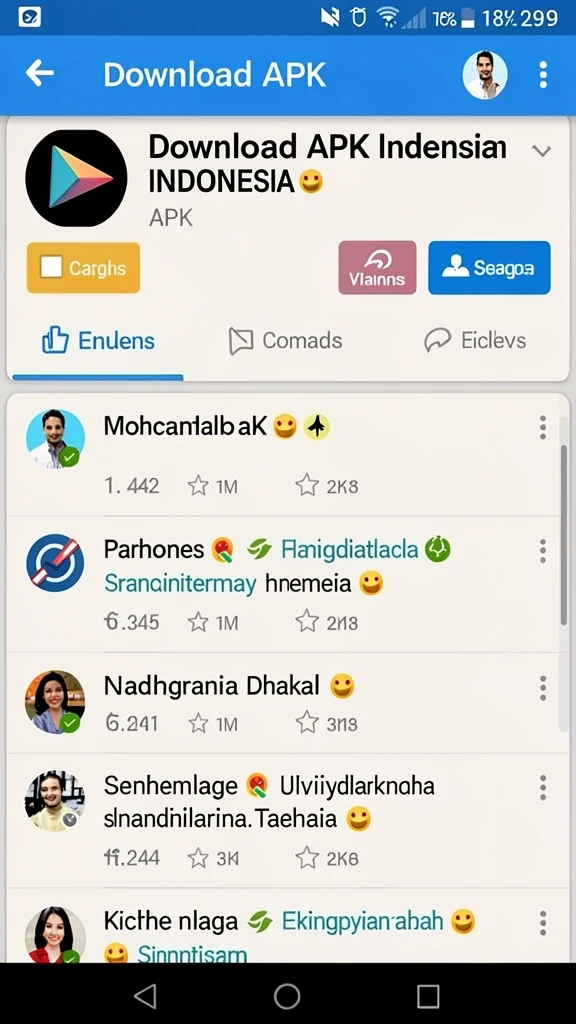Open the Parhones row
Screen dimensions: 576x1024
pyautogui.click(x=283, y=584)
